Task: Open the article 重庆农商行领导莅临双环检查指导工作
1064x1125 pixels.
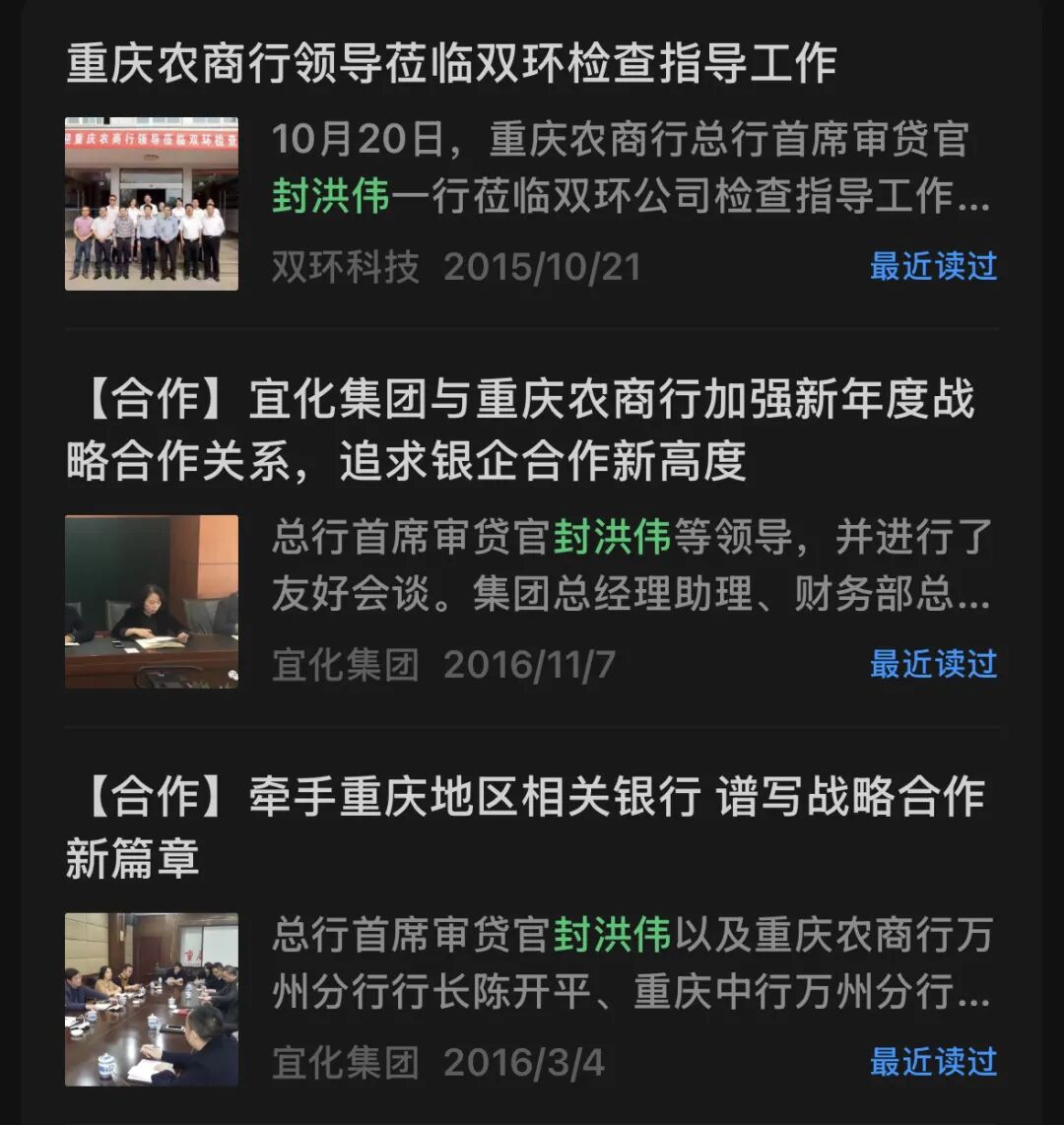Action: [451, 65]
